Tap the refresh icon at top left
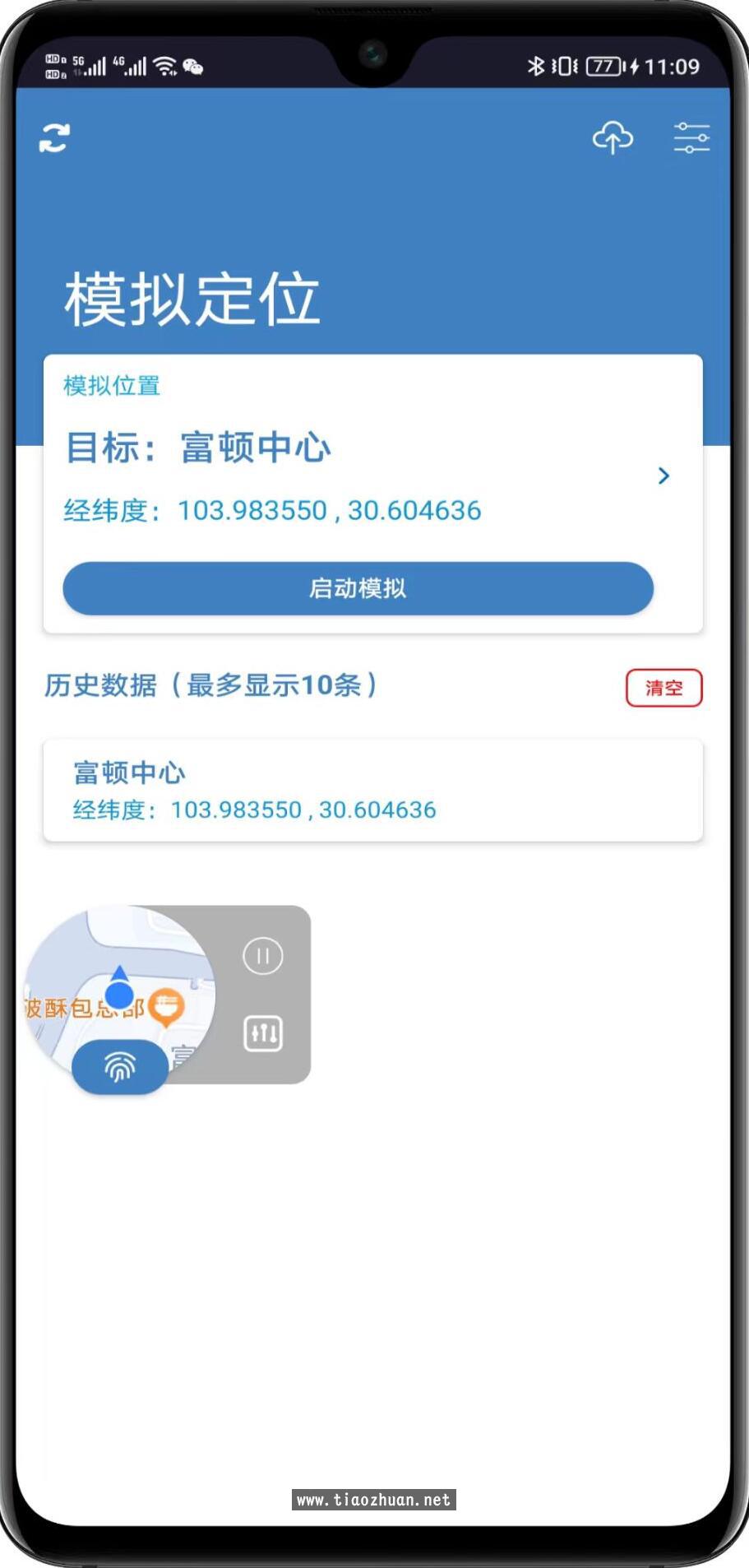This screenshot has width=749, height=1568. 54,137
